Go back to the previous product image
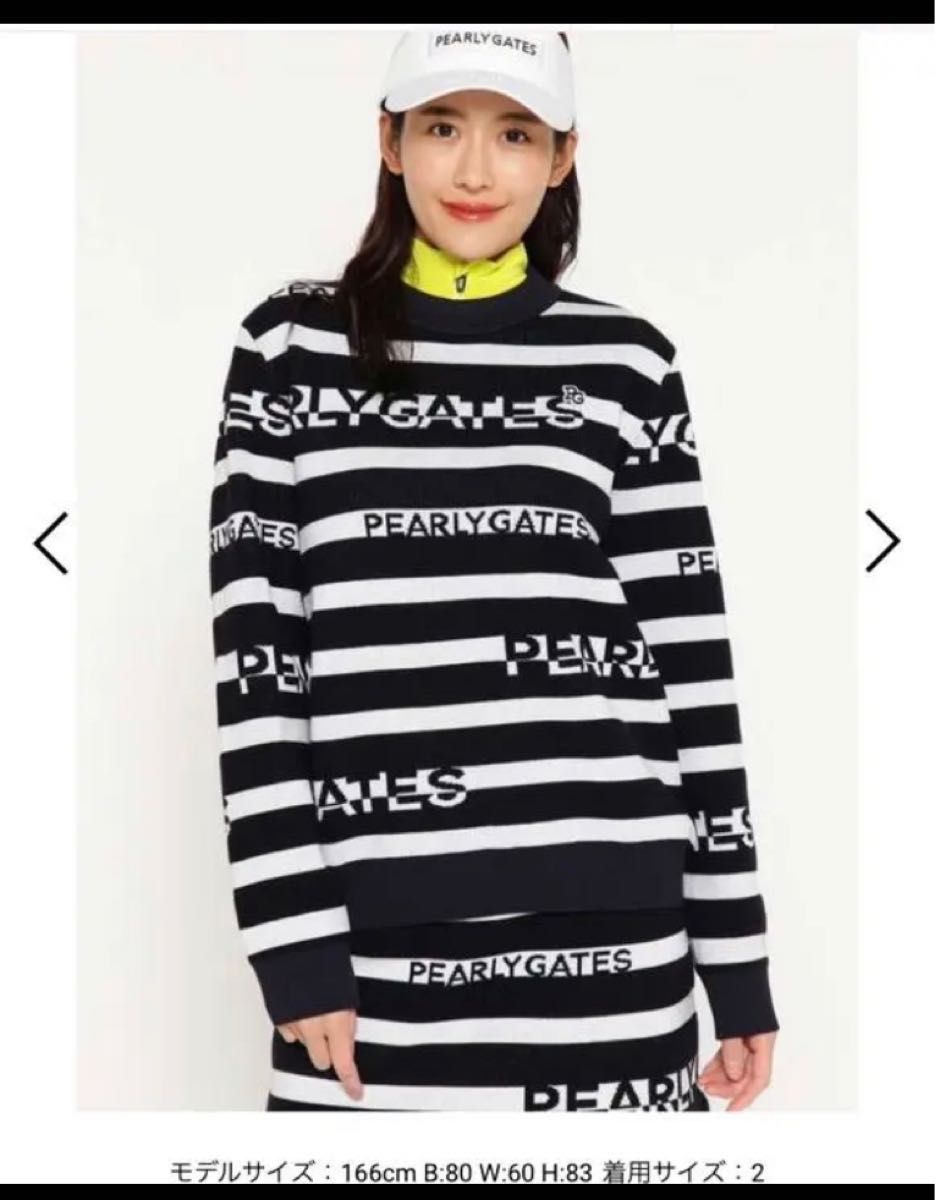 coord(51,543)
